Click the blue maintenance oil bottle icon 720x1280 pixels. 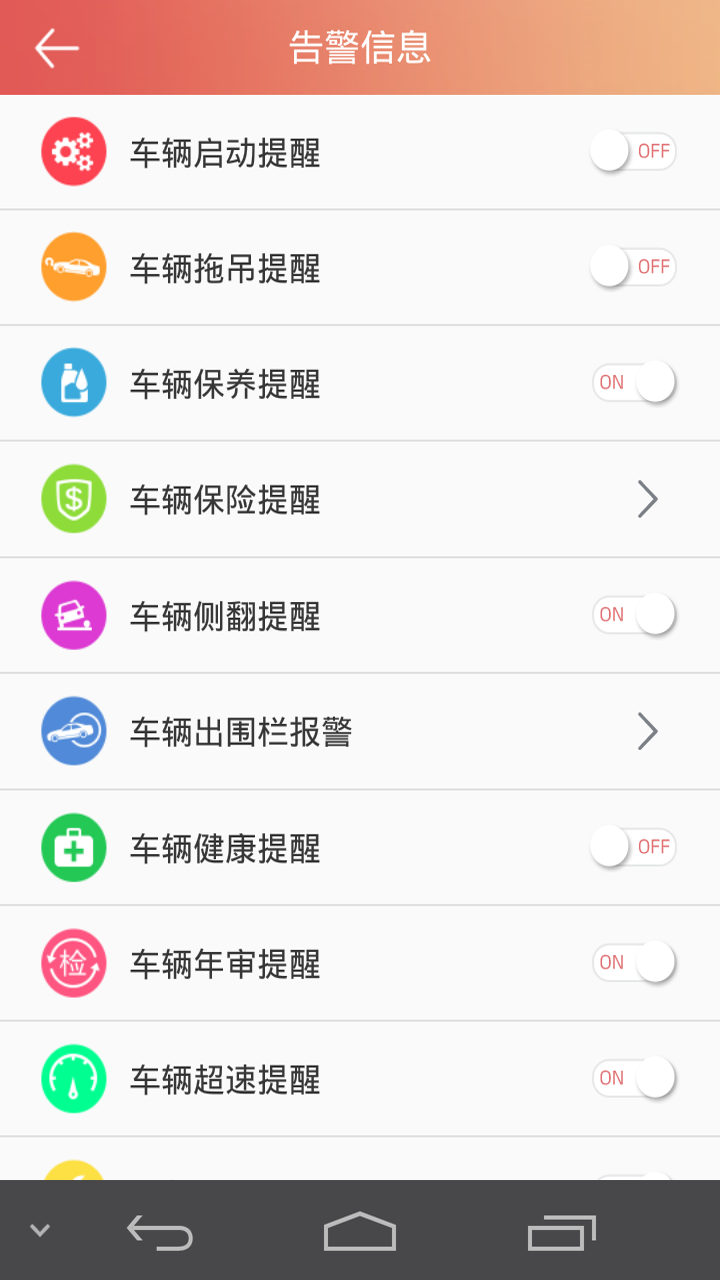click(x=73, y=382)
